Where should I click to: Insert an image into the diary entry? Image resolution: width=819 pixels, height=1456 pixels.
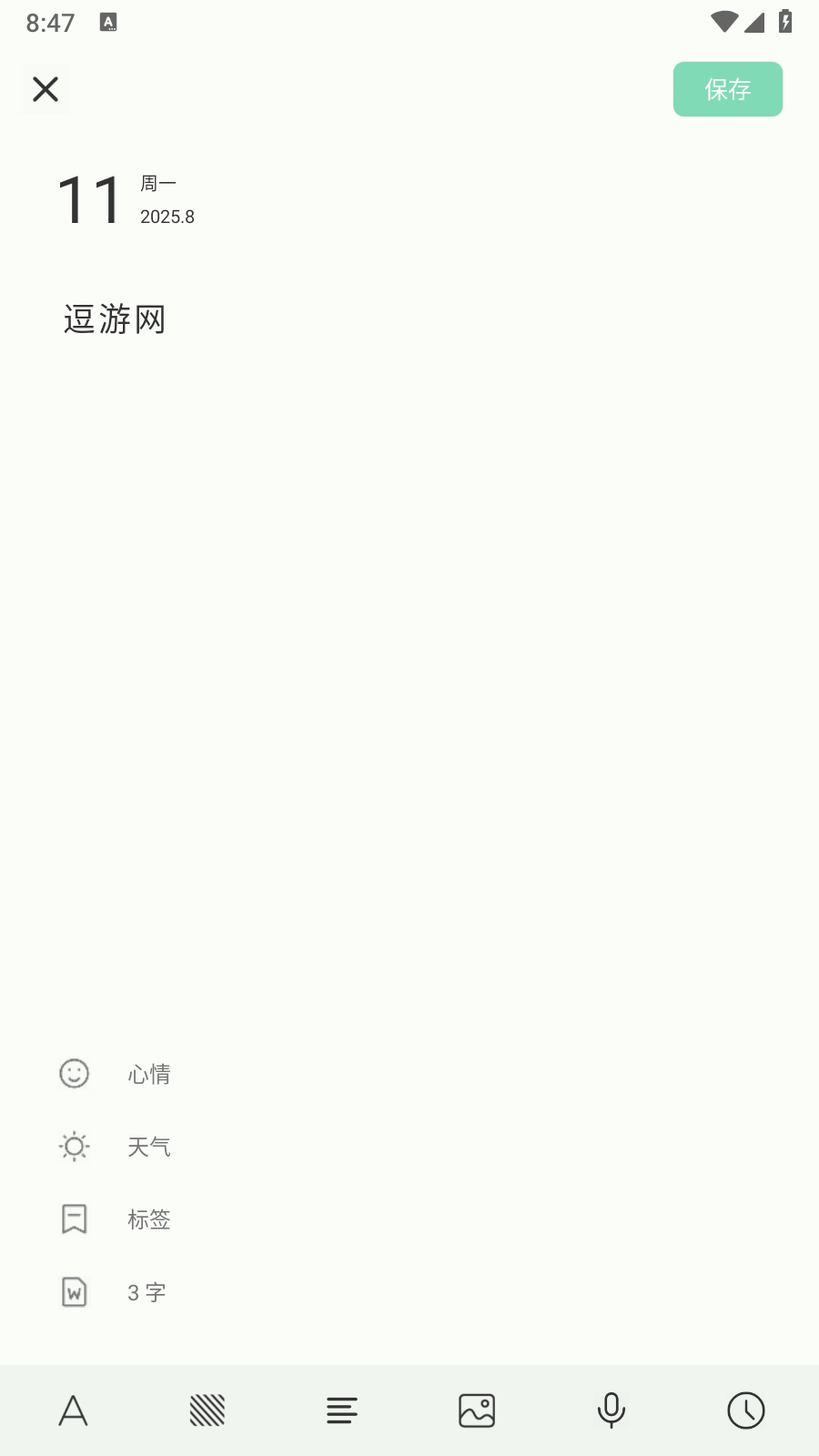476,1410
